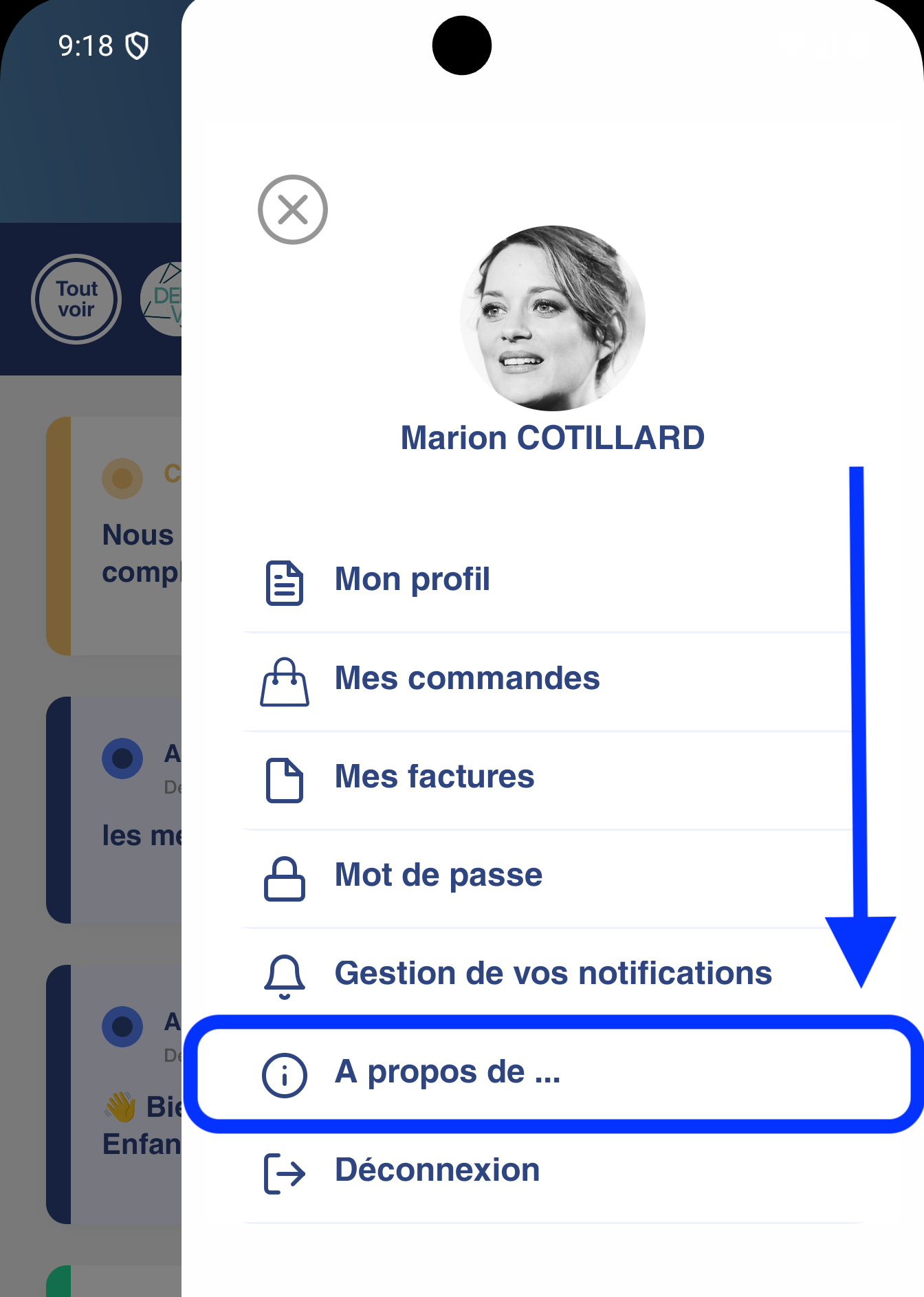
Task: Go to Mot de passe settings
Action: coord(438,875)
